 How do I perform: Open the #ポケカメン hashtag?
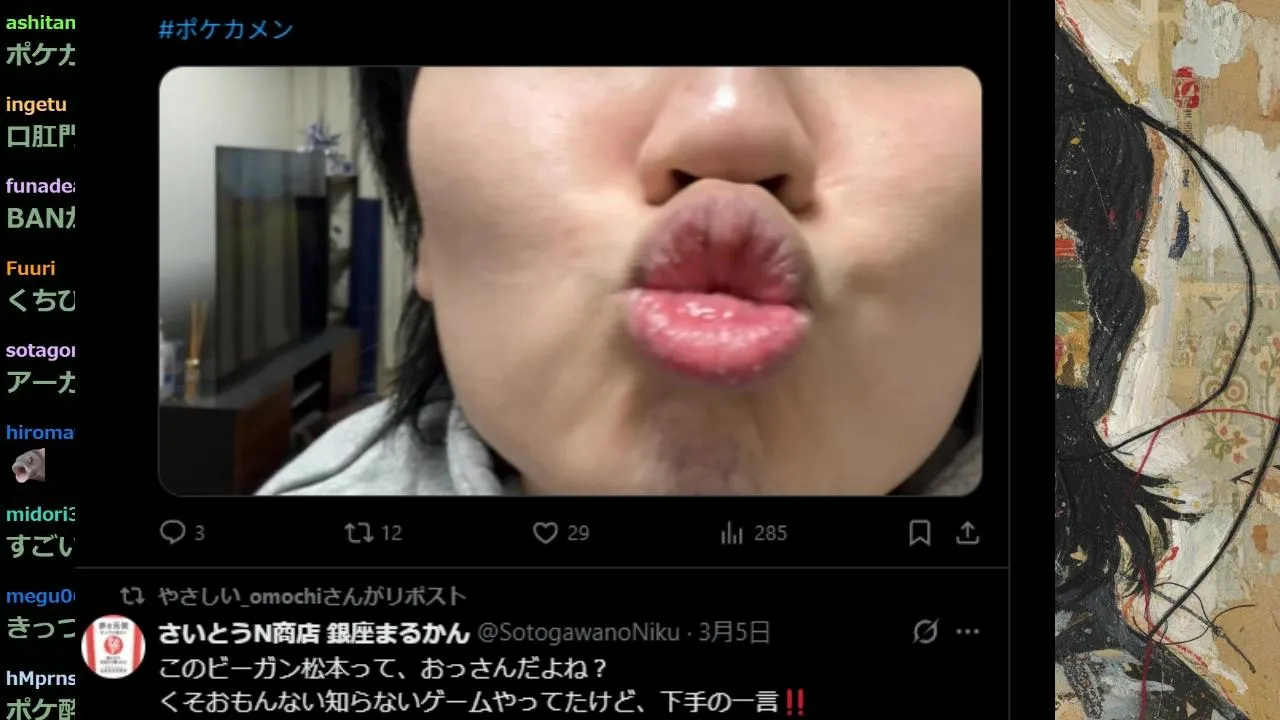point(226,29)
